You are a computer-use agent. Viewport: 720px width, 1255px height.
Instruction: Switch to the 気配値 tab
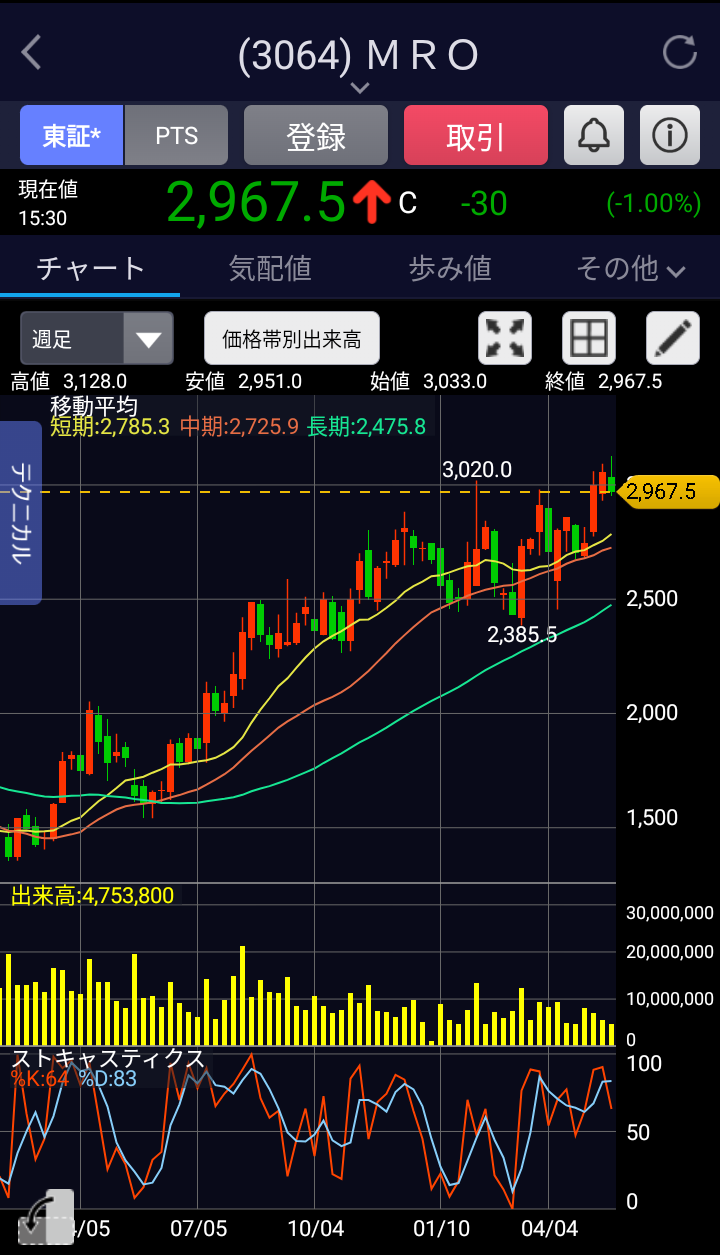pyautogui.click(x=270, y=268)
